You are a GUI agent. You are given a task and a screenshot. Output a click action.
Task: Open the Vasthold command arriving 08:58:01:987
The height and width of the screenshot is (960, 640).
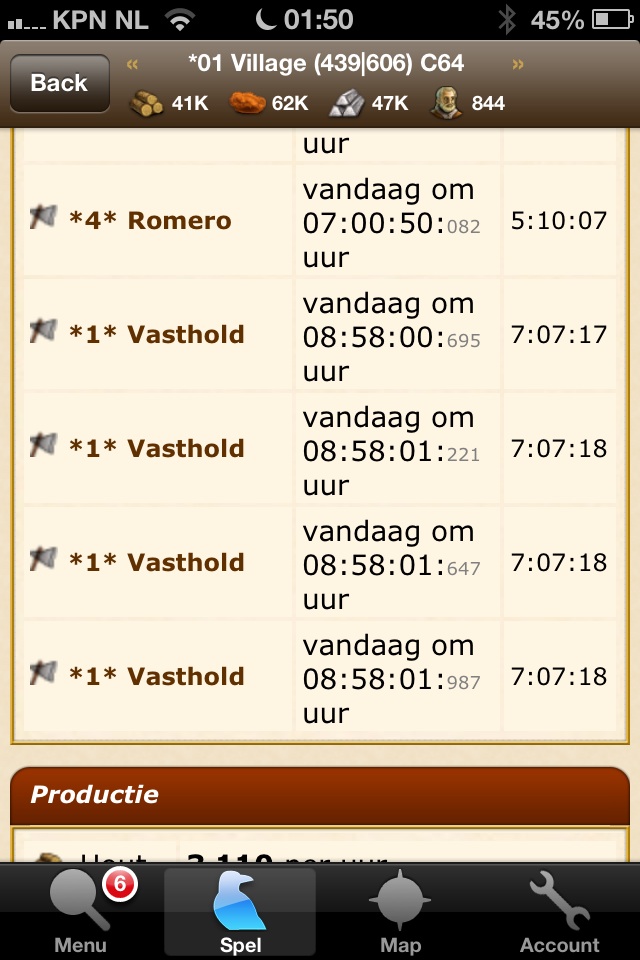(156, 676)
